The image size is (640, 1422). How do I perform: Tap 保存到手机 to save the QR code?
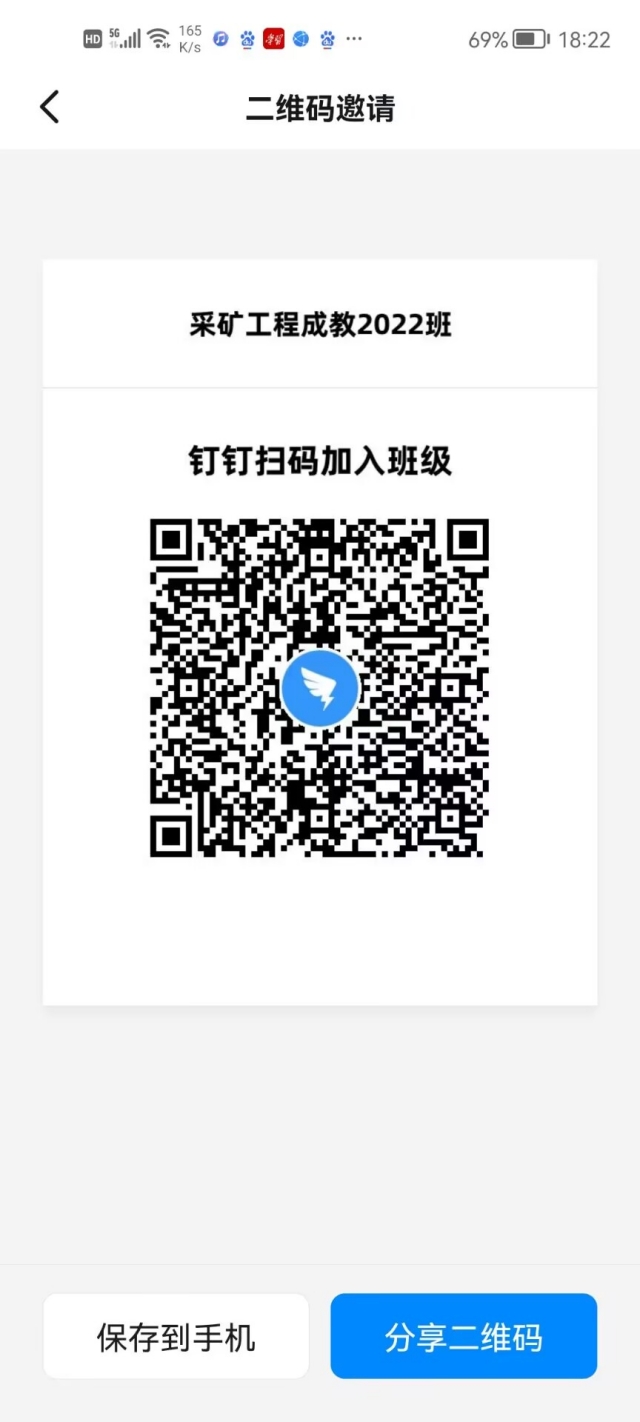click(176, 1336)
